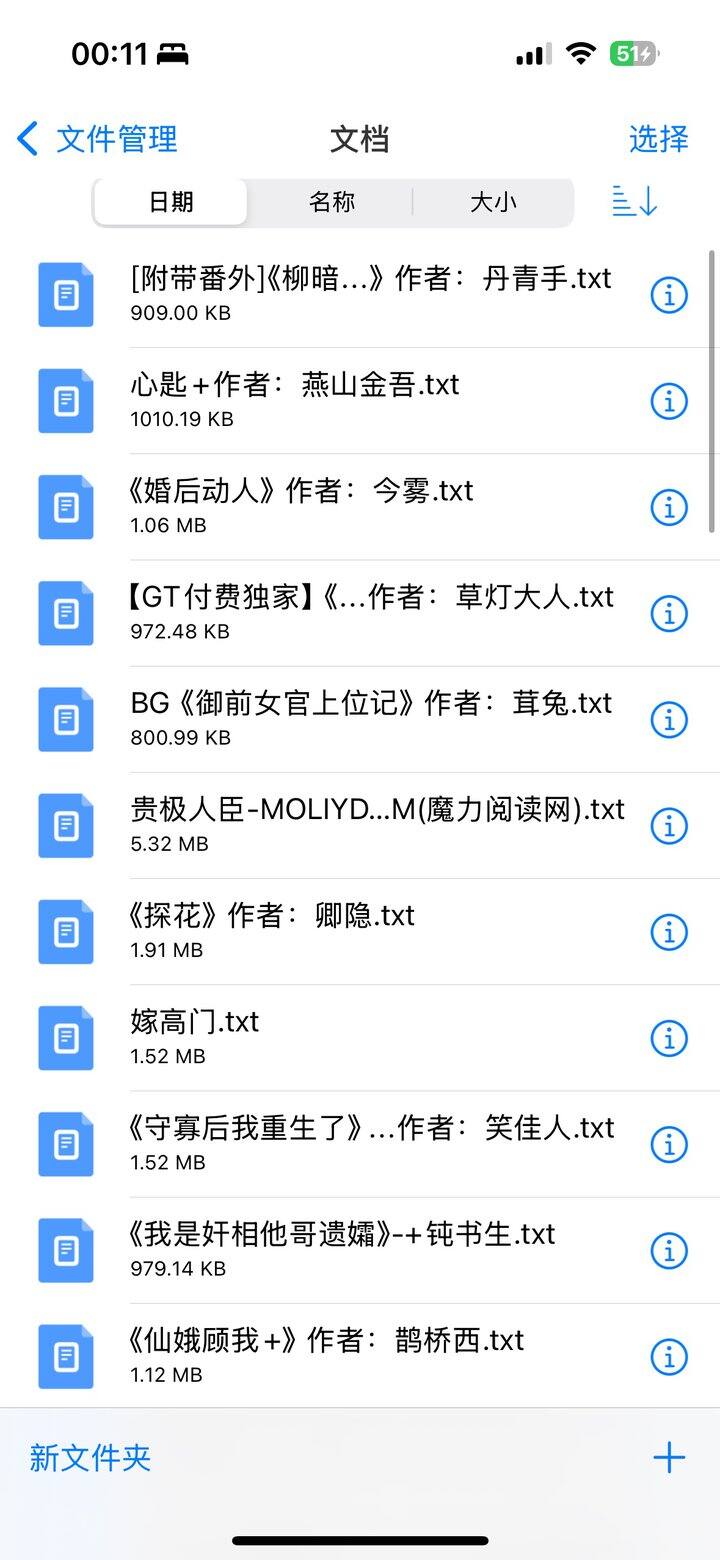720x1560 pixels.
Task: Sort files by 日期
Action: coord(171,202)
